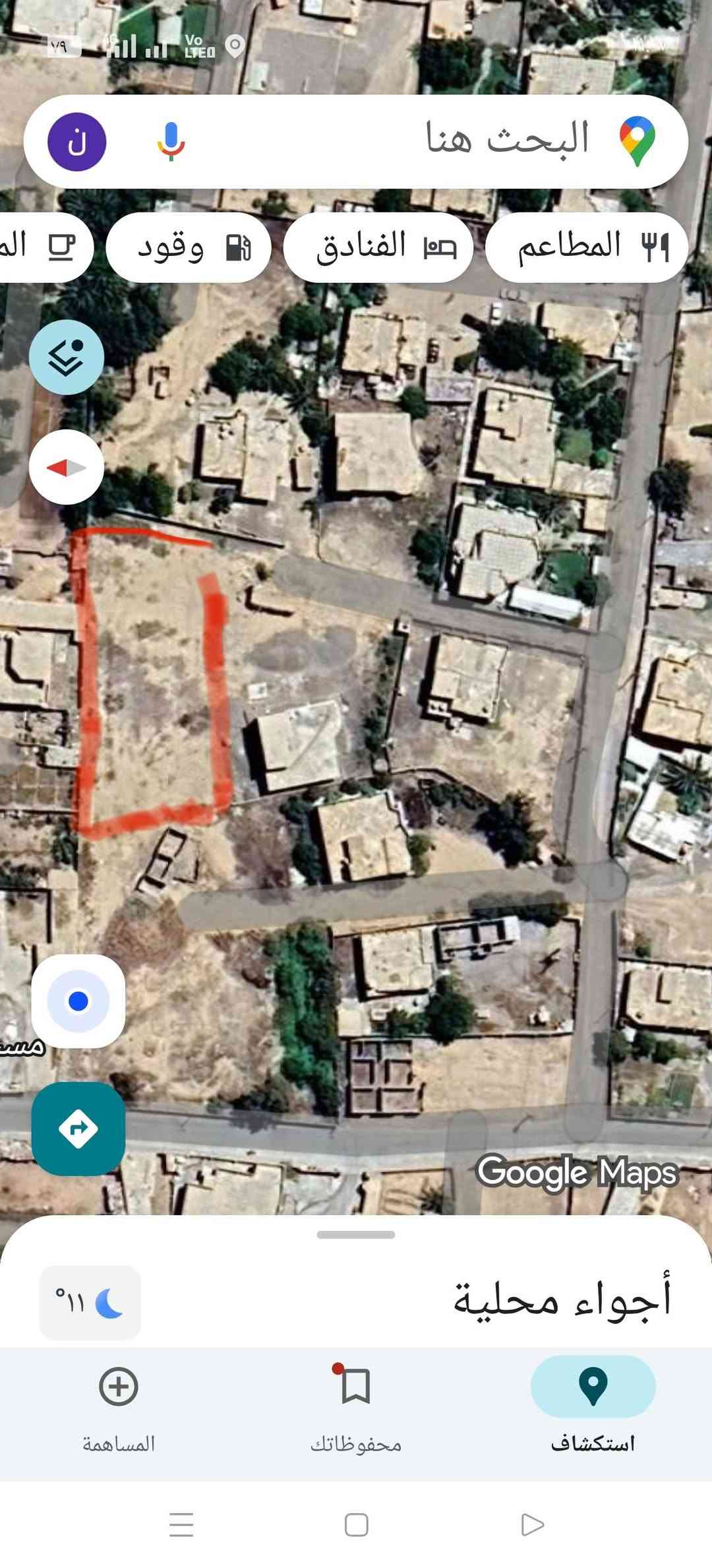
Task: Open the account profile avatar ن
Action: [x=77, y=142]
